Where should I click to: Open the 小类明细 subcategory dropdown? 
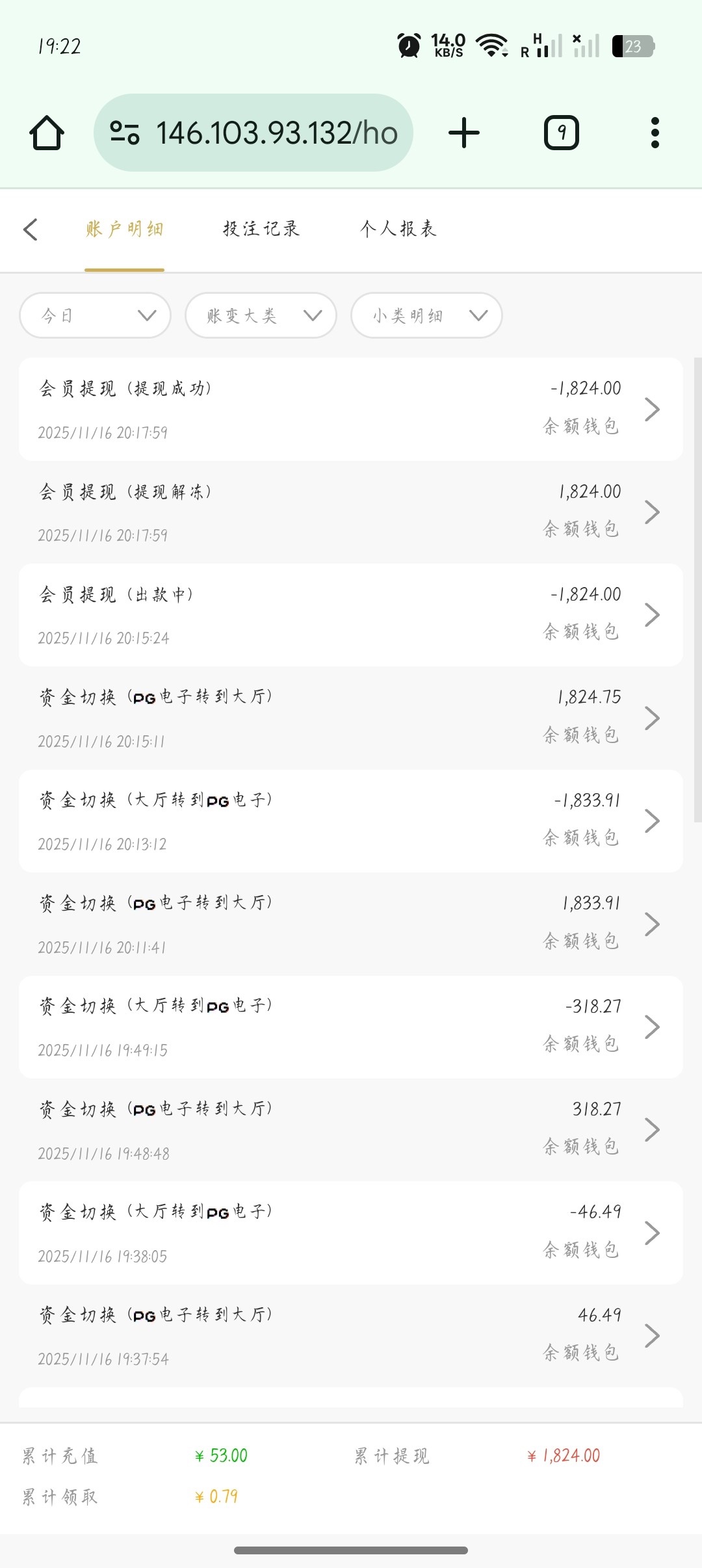point(426,315)
